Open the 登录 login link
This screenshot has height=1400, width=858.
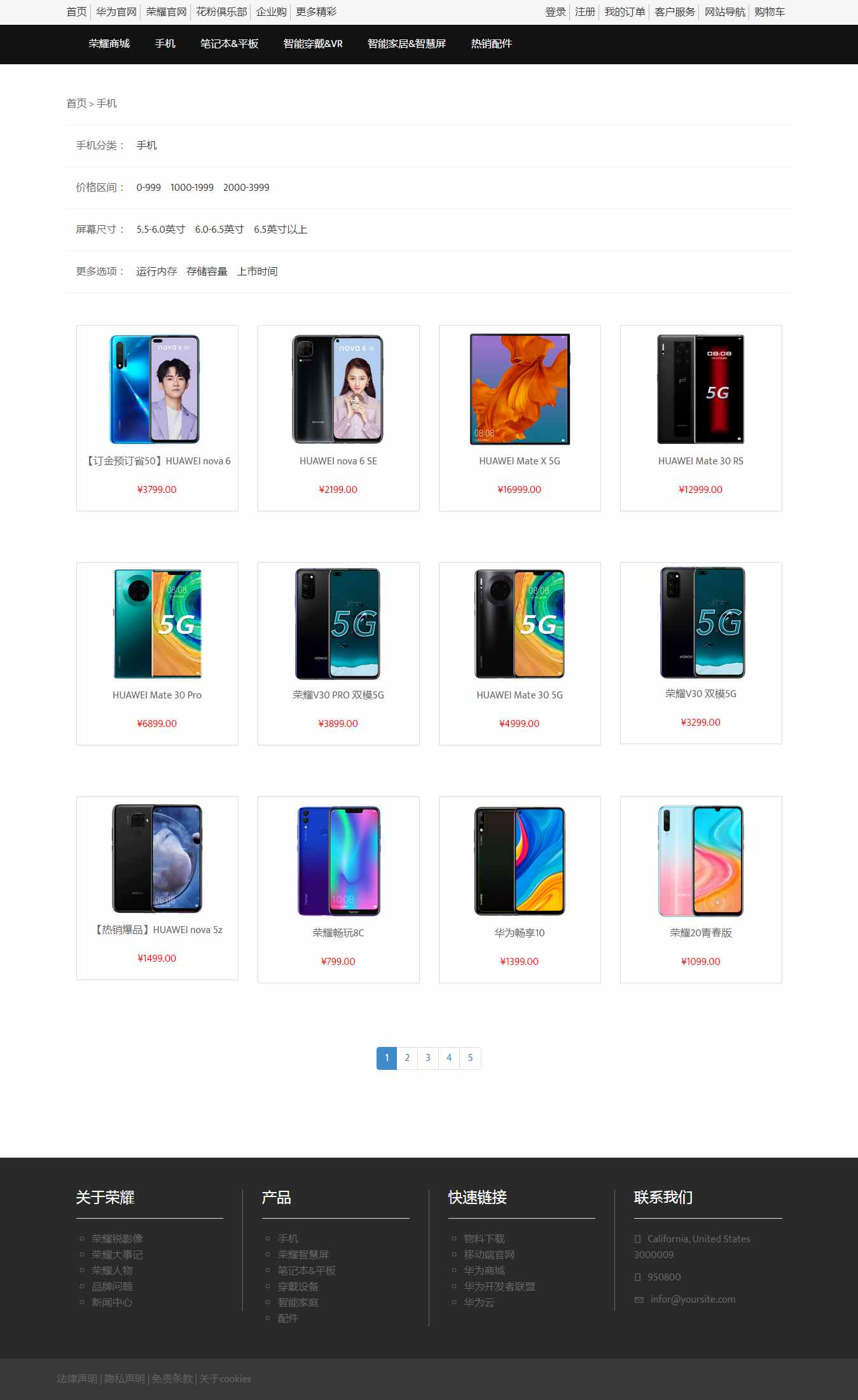(x=555, y=12)
